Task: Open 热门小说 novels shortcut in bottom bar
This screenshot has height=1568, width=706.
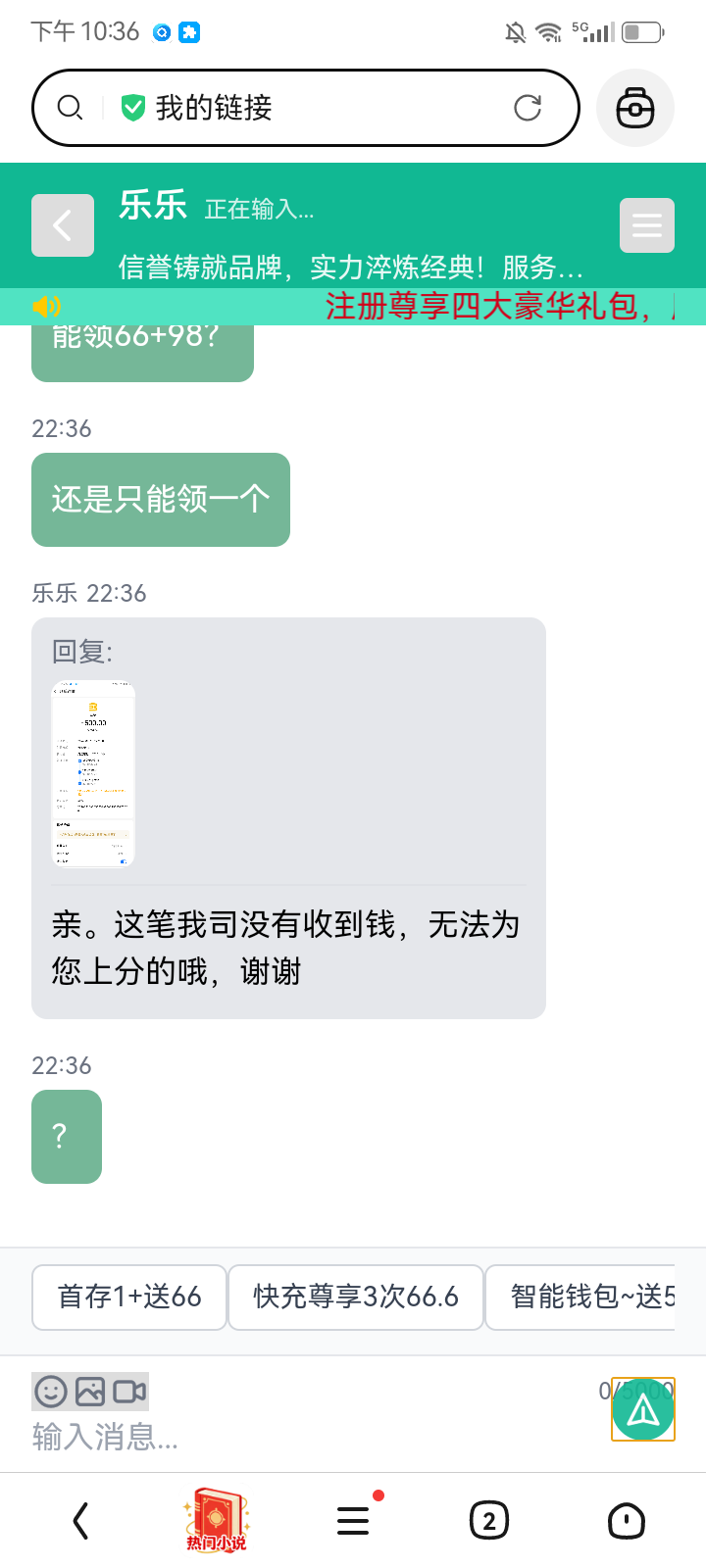Action: pyautogui.click(x=215, y=1519)
